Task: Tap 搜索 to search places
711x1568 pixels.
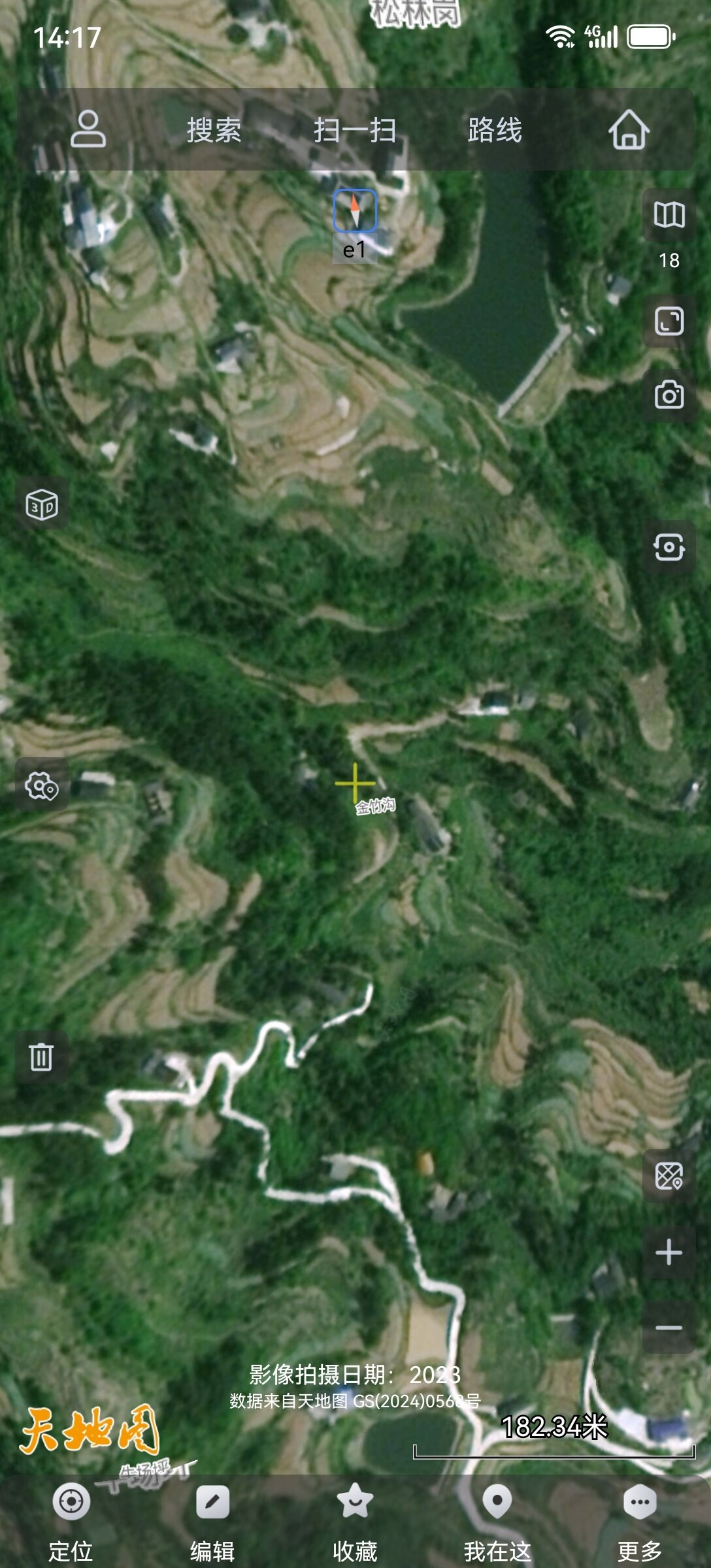Action: 214,130
